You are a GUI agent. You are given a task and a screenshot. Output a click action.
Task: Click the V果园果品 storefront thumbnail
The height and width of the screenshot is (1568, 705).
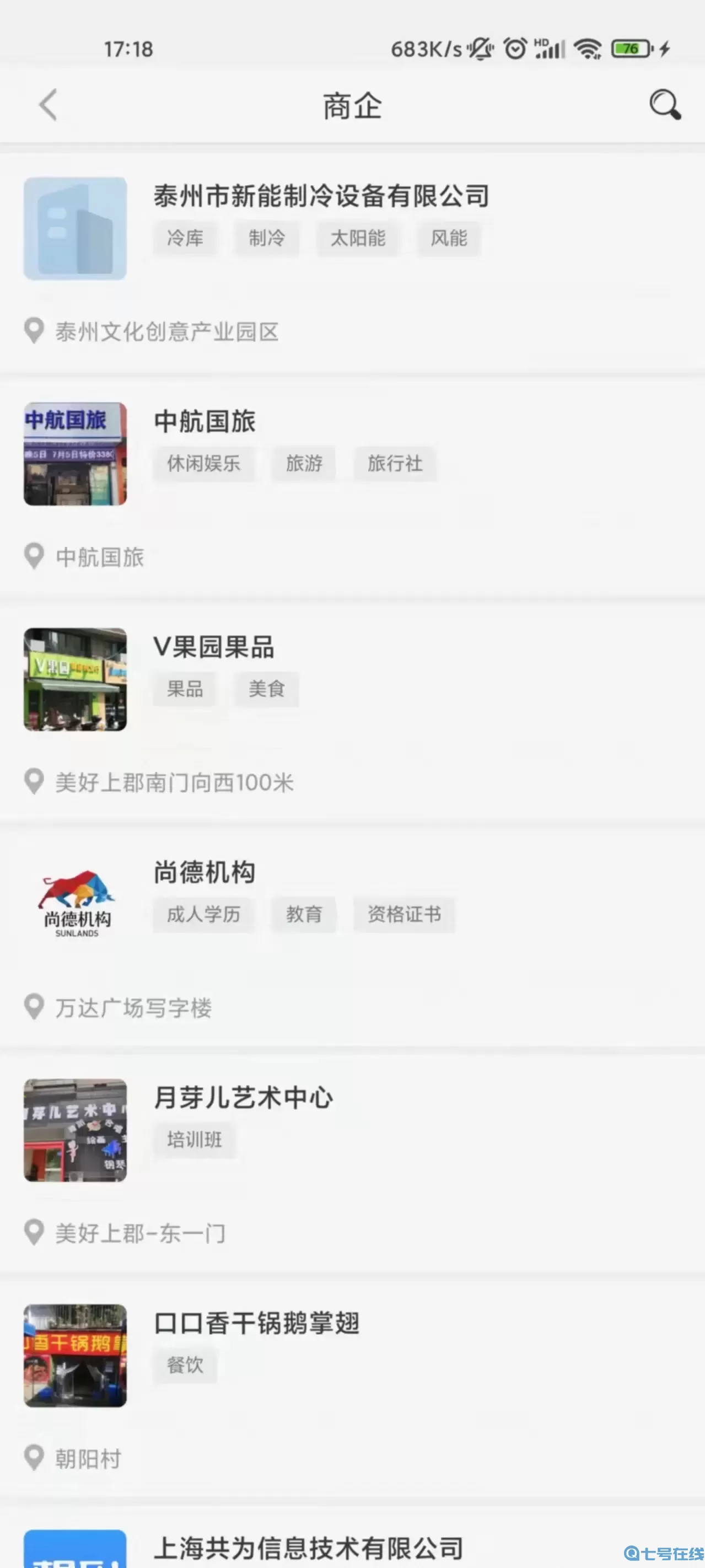(74, 679)
